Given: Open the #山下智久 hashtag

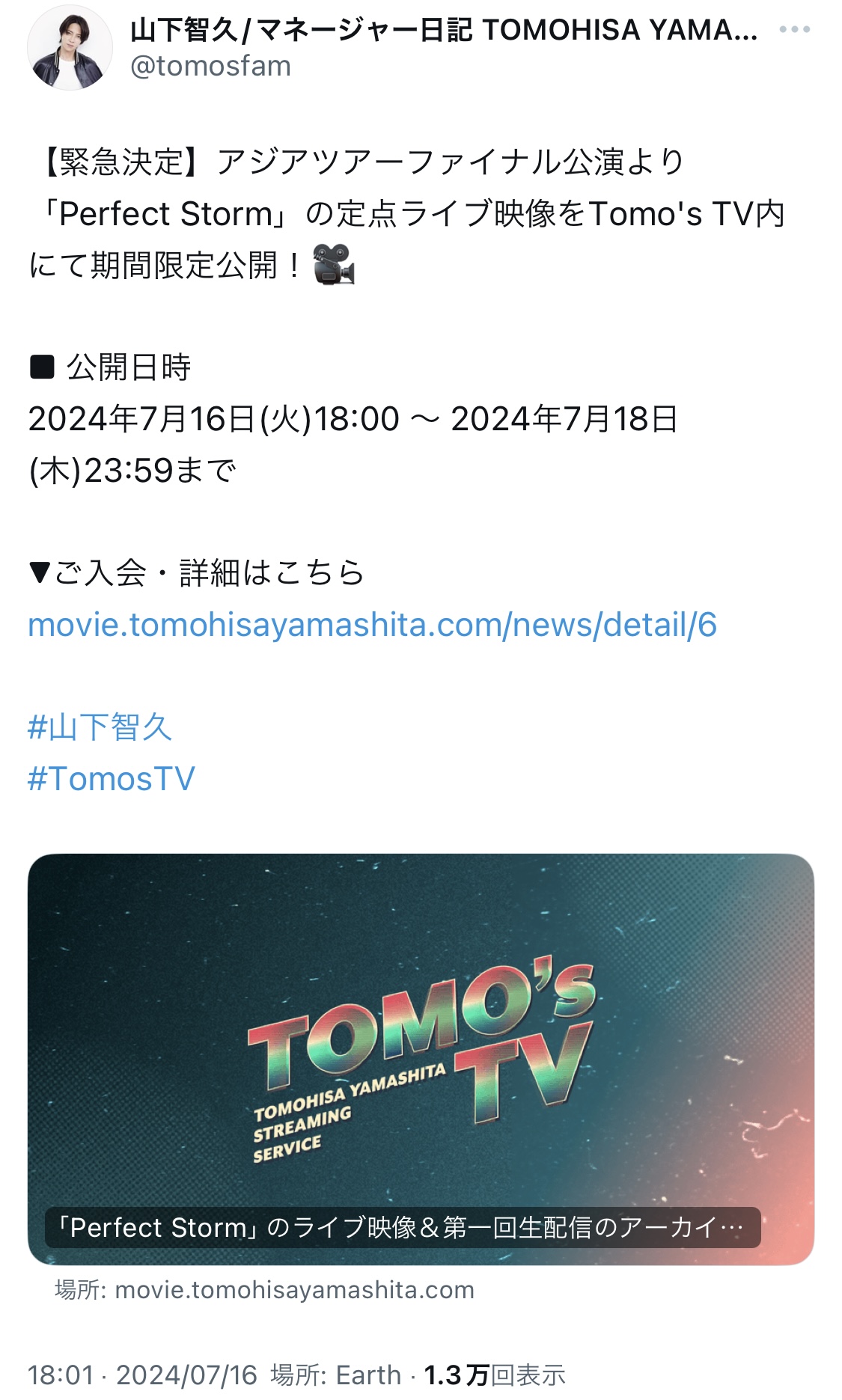Looking at the screenshot, I should tap(100, 727).
